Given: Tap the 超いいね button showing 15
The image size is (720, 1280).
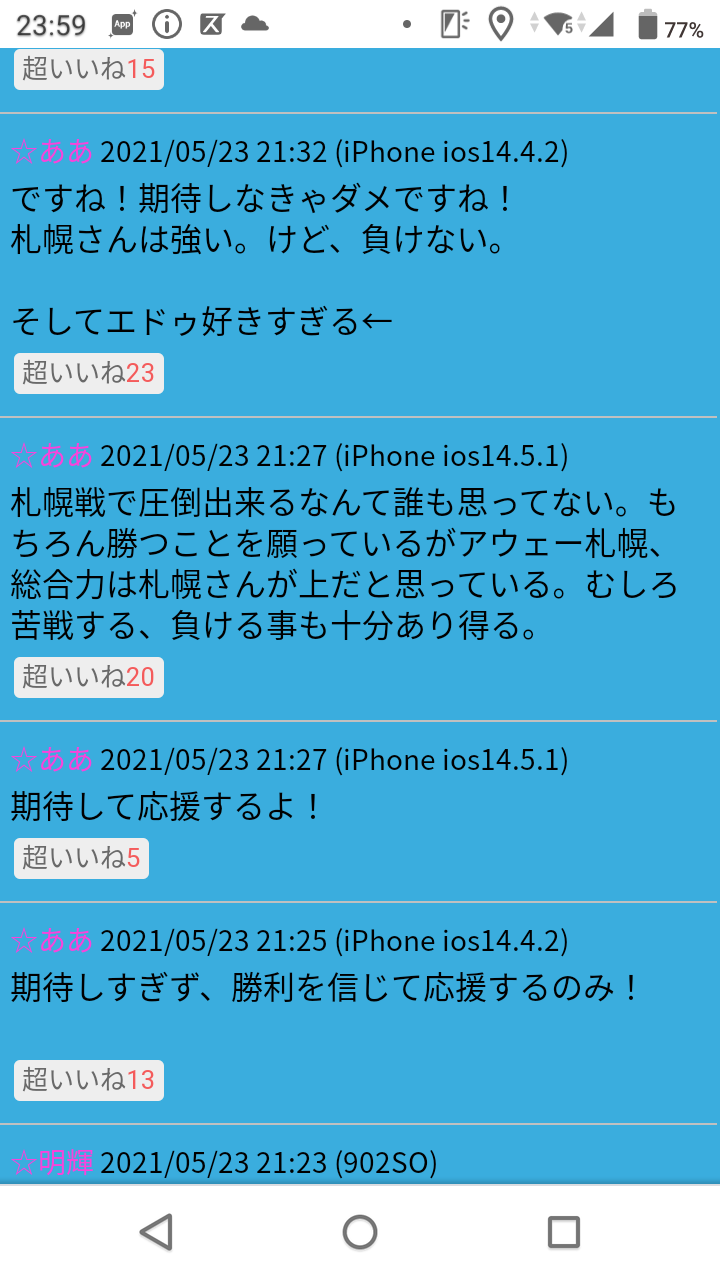Looking at the screenshot, I should (88, 70).
